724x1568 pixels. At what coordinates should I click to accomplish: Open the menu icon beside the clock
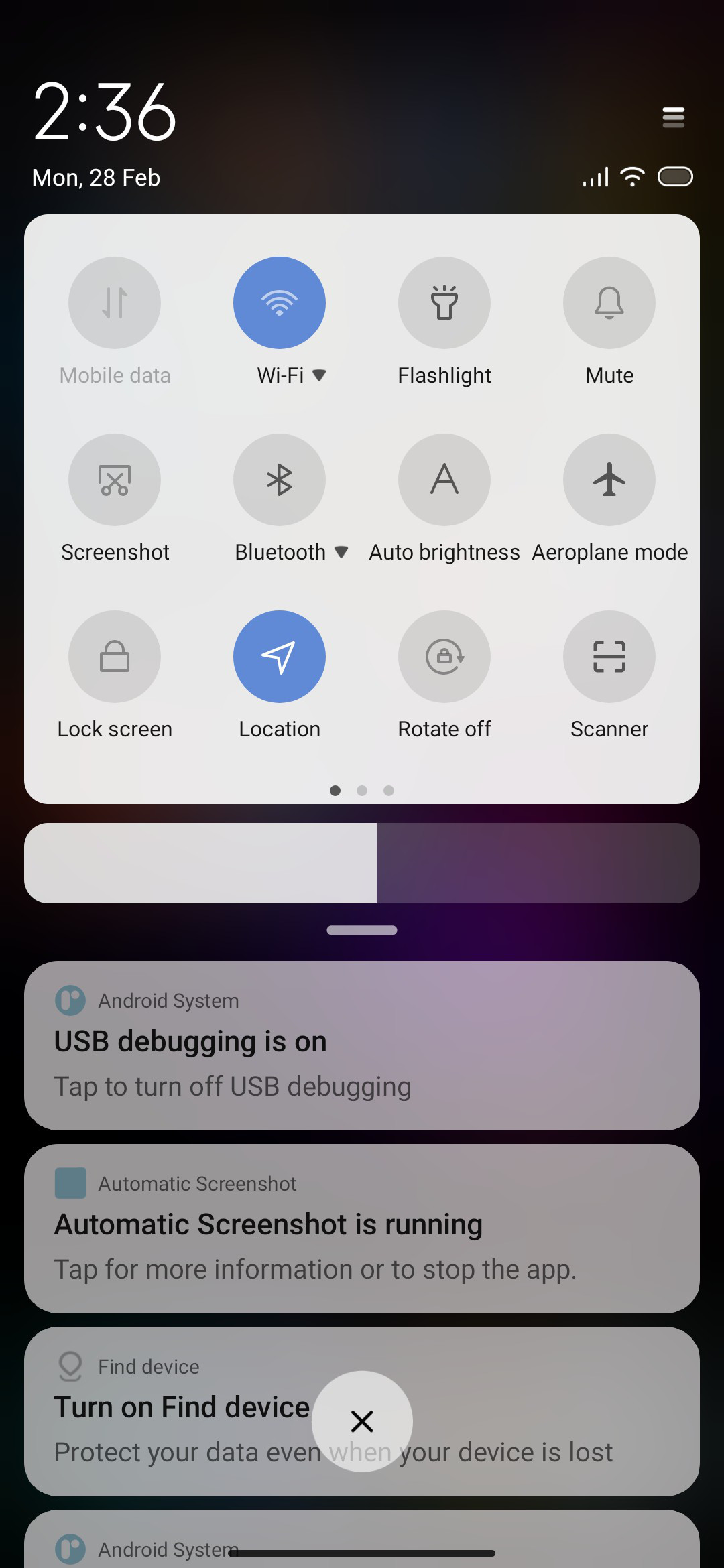click(673, 117)
